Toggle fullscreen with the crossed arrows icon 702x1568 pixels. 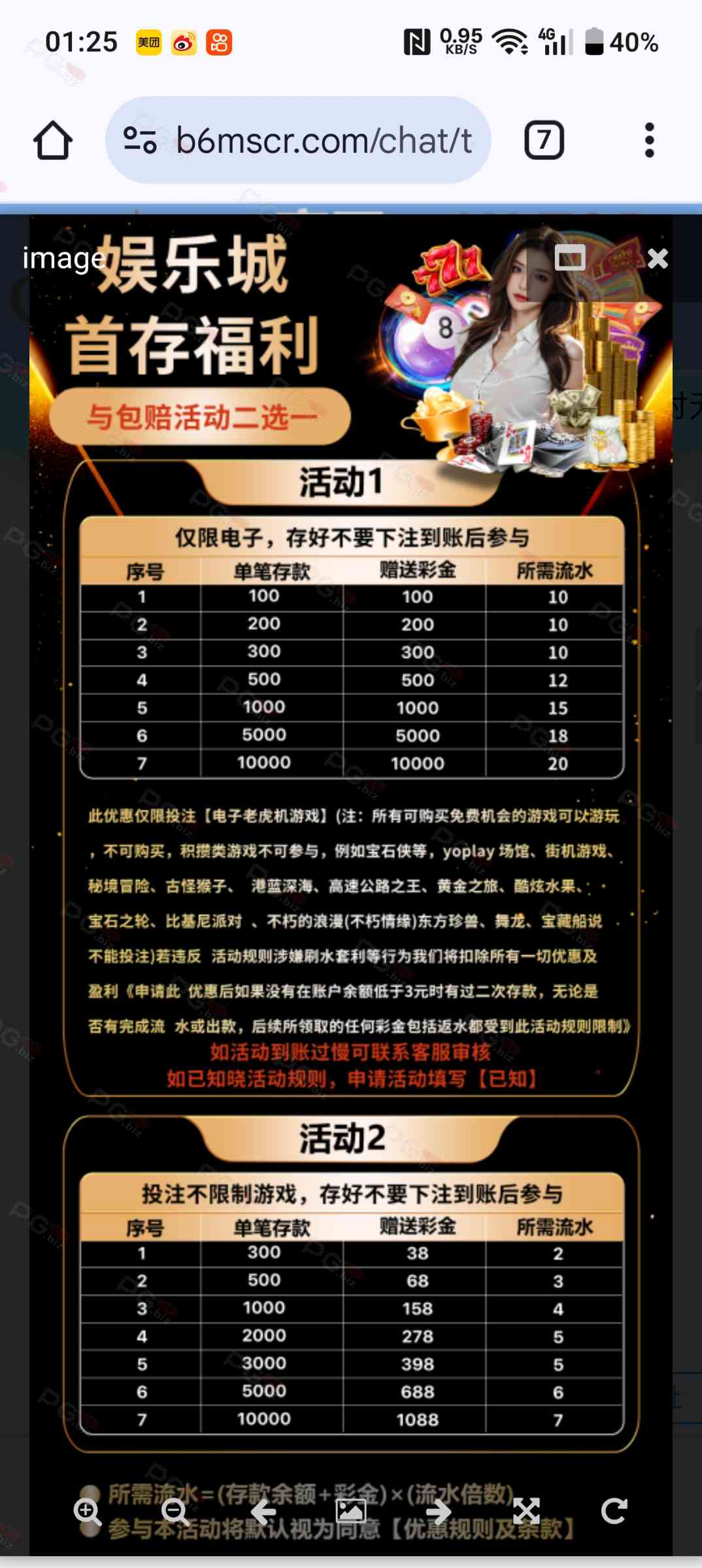tap(526, 1512)
